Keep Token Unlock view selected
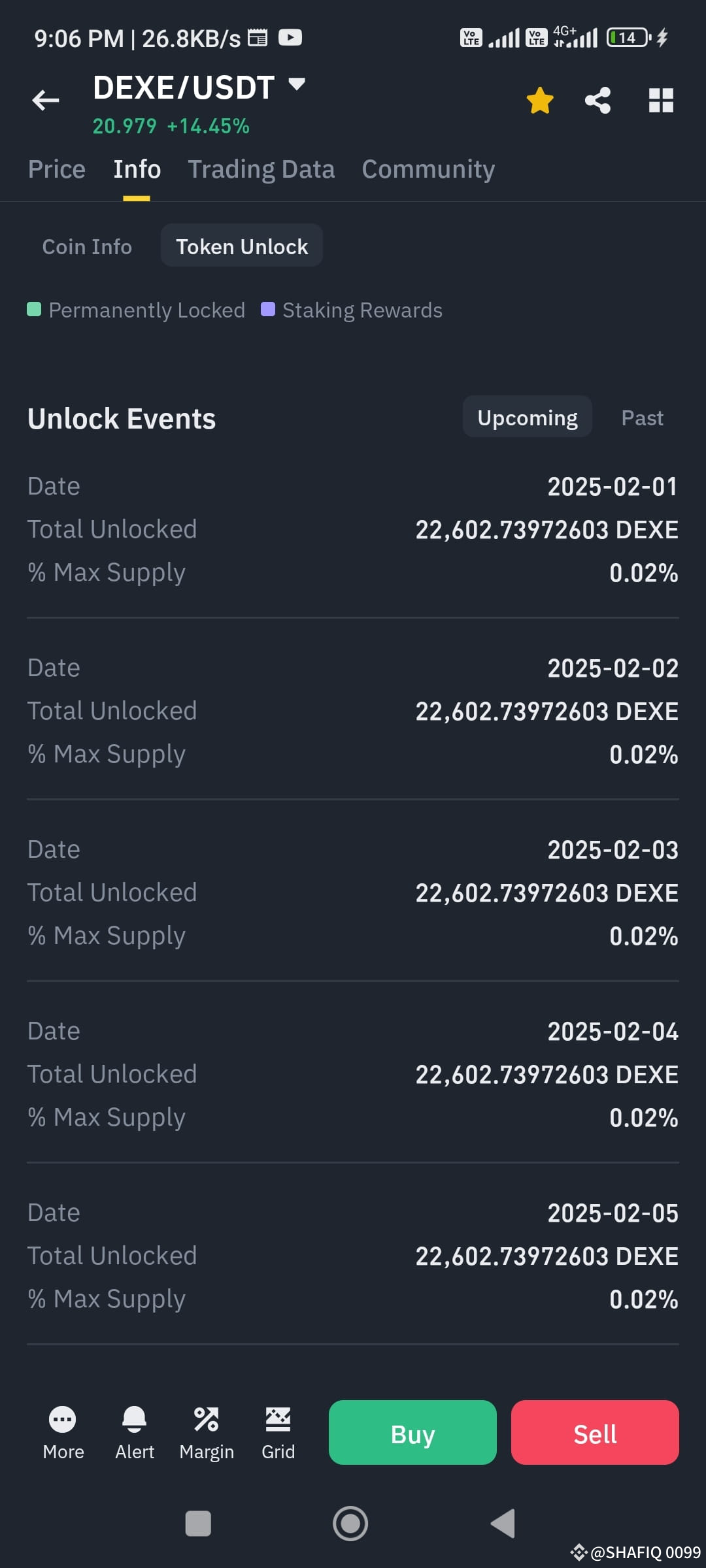706x1568 pixels. (241, 246)
